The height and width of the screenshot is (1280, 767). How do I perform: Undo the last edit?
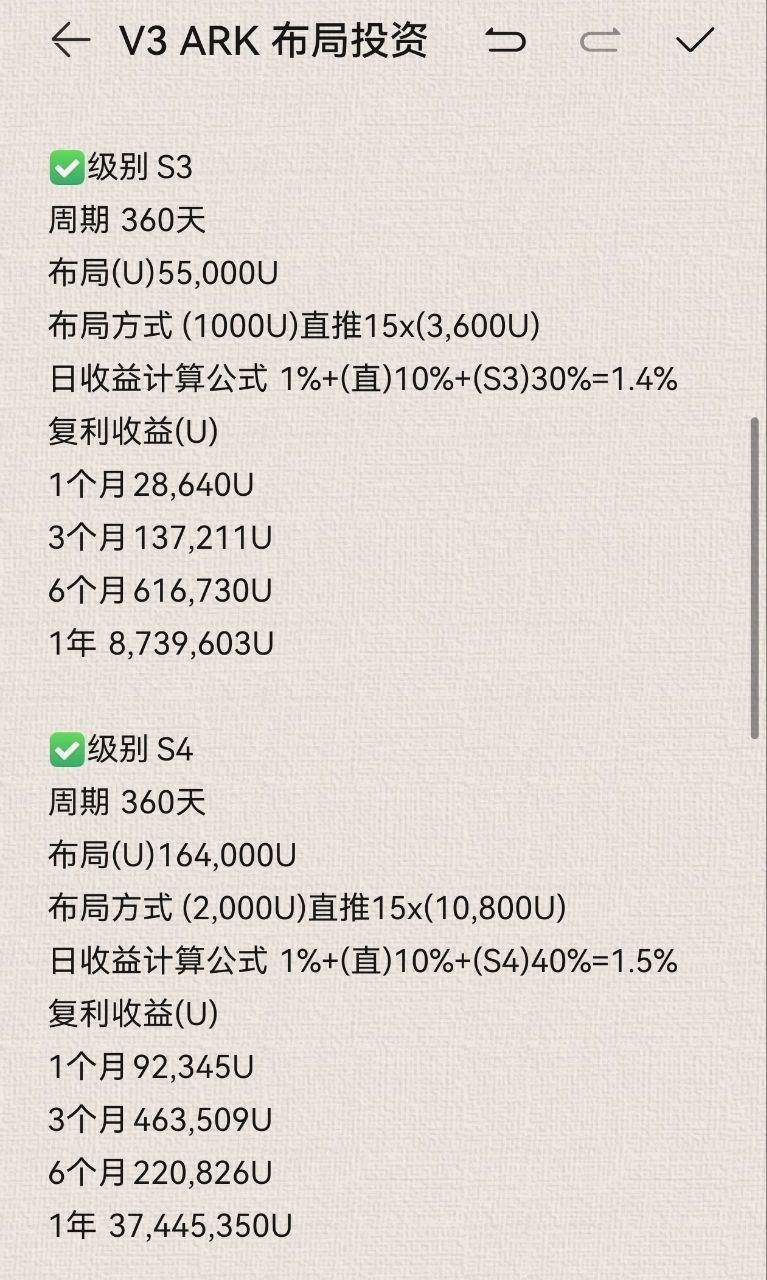coord(505,41)
